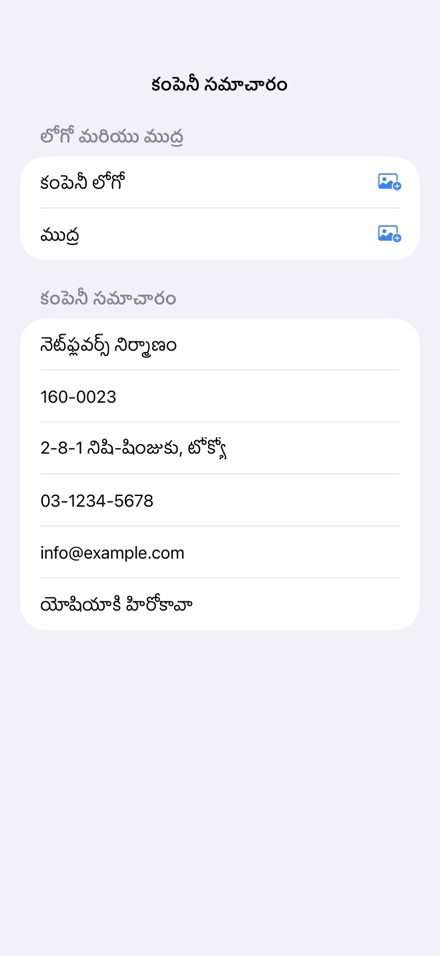440x956 pixels.
Task: Edit the representative name యోషియాకి హిరోకావా
Action: [220, 604]
